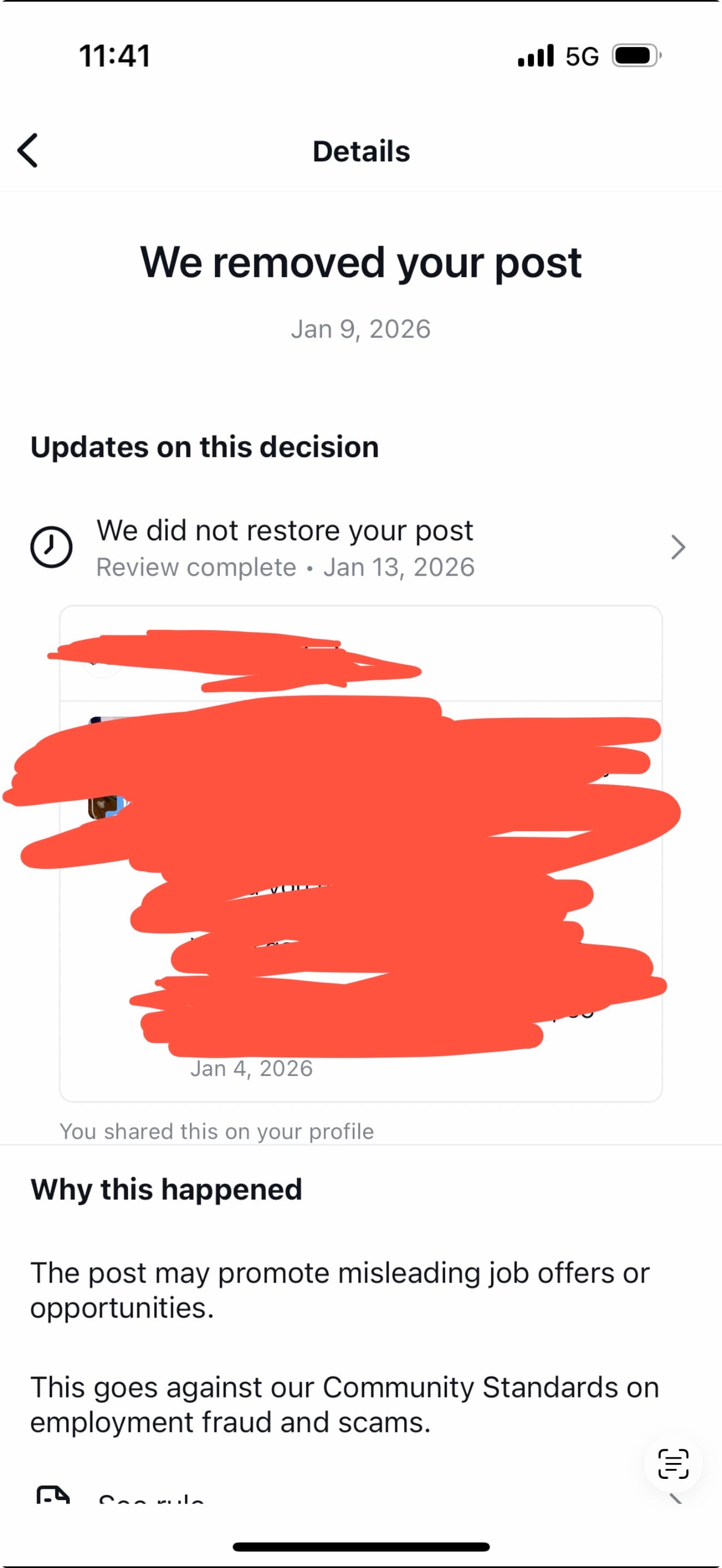722x1568 pixels.
Task: Open the removed post preview card
Action: 360,852
